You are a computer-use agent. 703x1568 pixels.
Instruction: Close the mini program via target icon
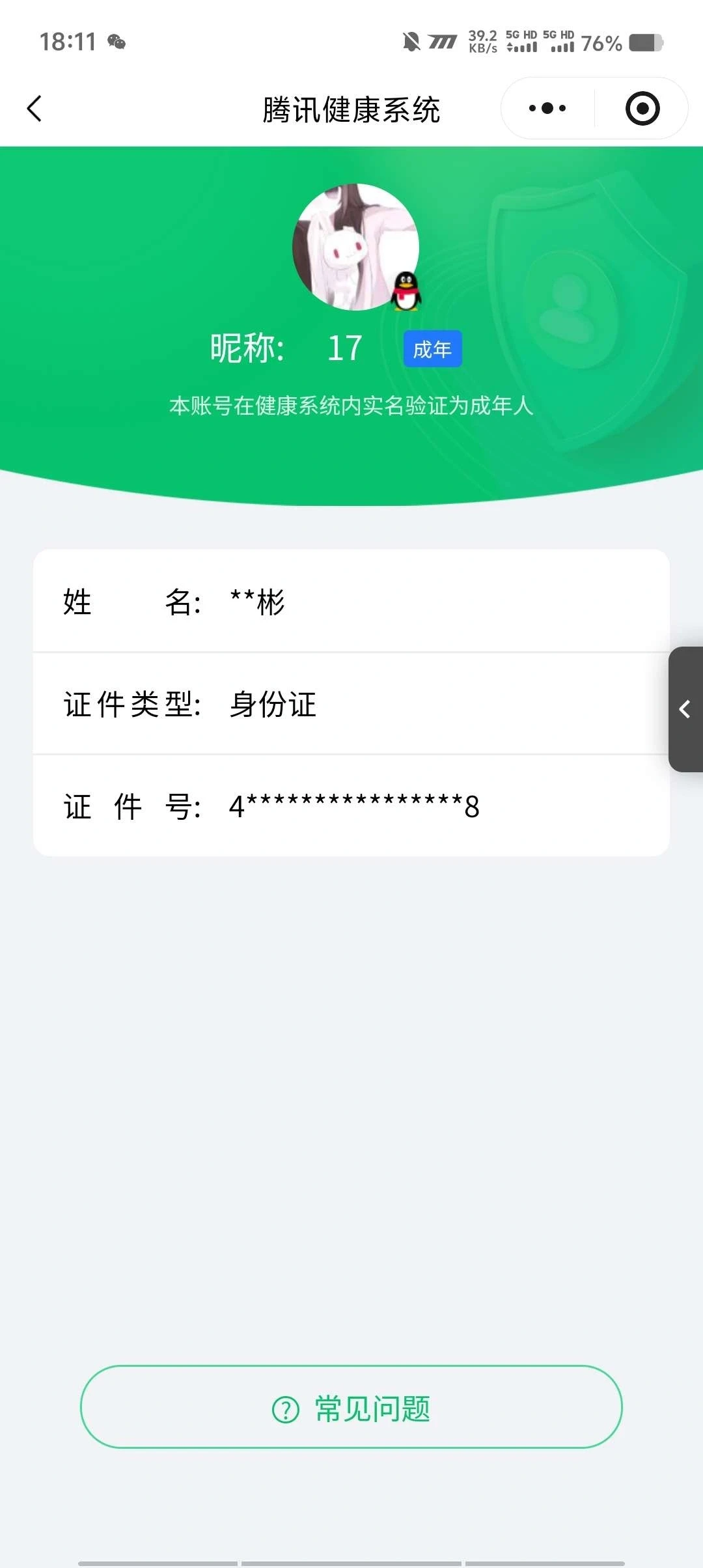point(642,109)
